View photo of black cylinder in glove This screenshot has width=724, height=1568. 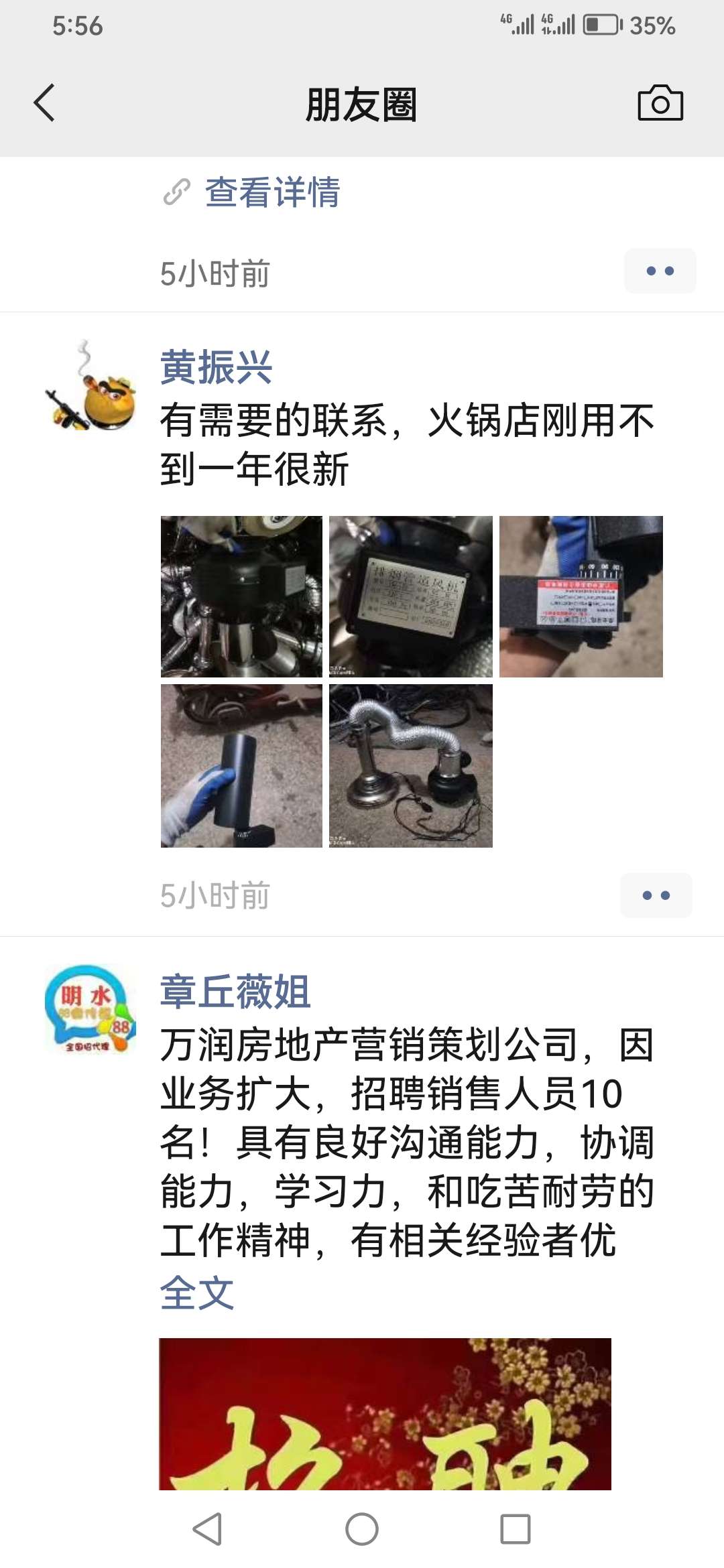coord(241,766)
